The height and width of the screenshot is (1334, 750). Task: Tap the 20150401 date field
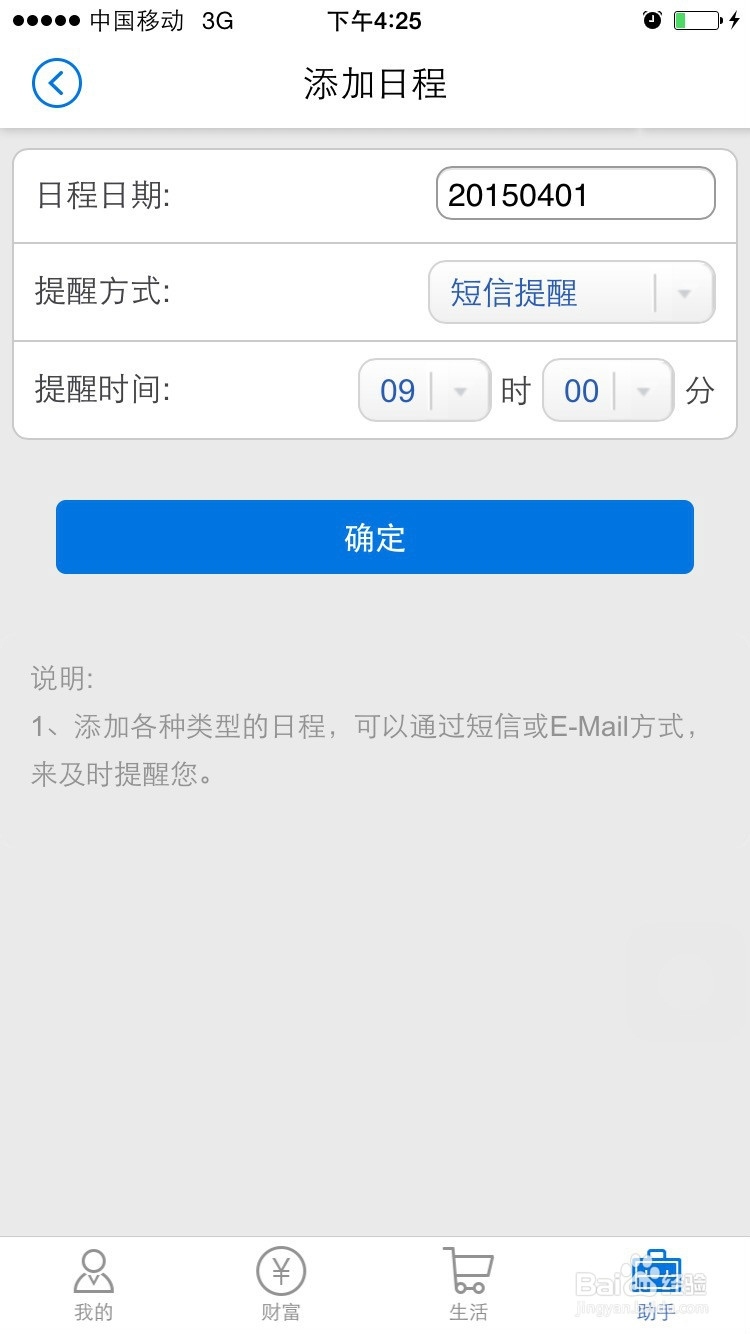(x=575, y=194)
